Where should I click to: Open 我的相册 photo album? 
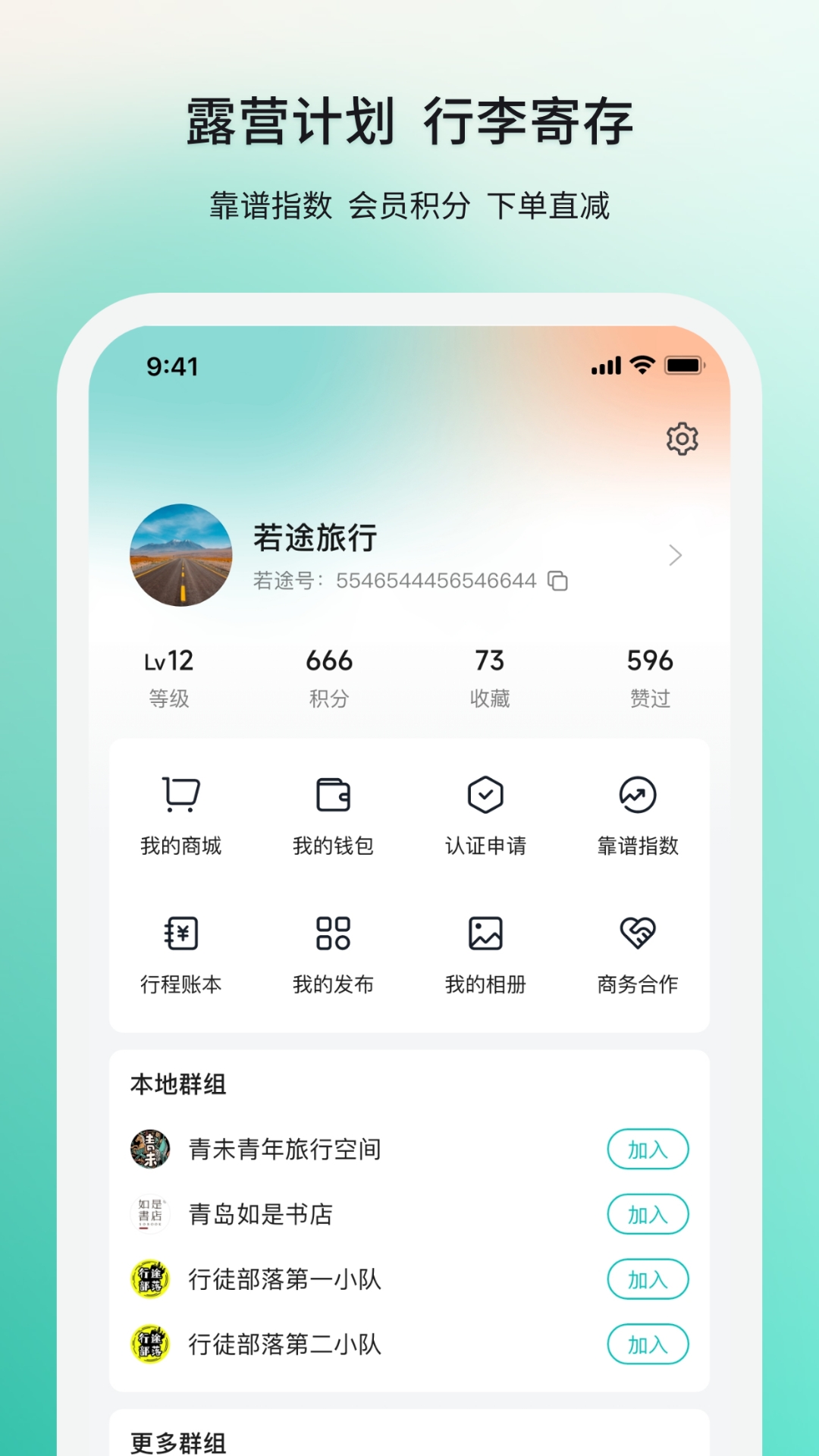486,955
